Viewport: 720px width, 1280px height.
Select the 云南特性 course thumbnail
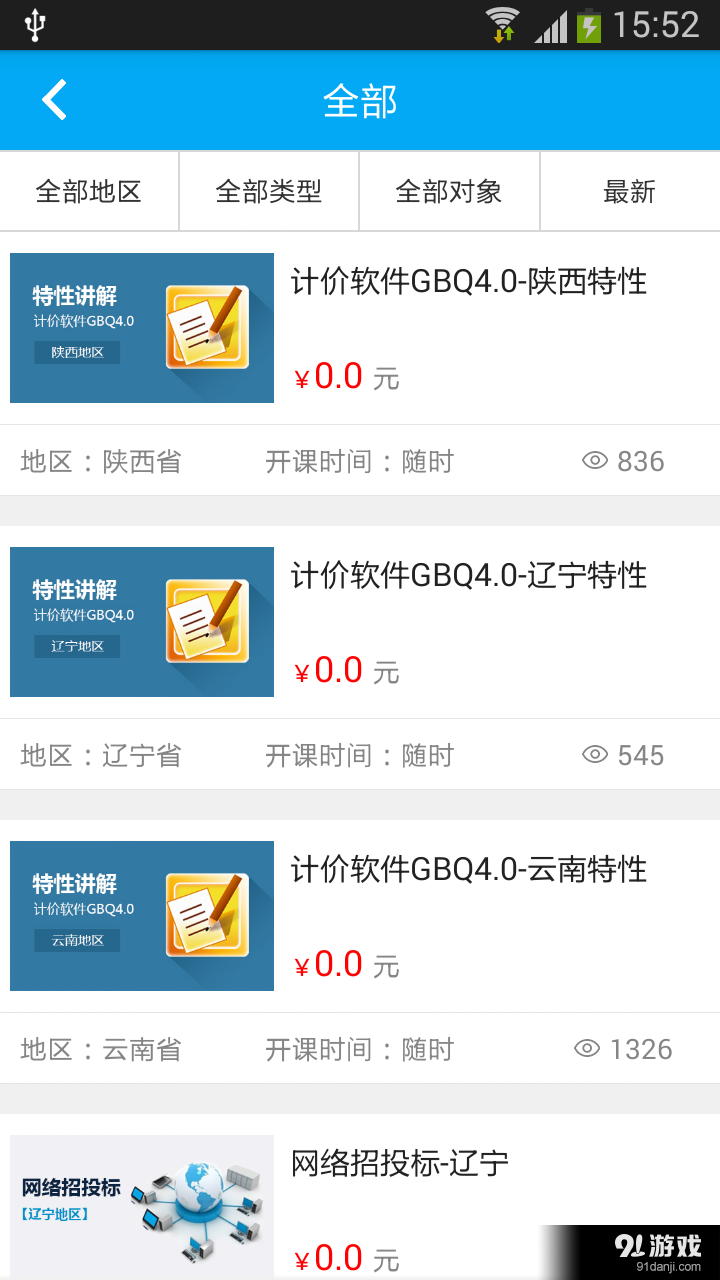140,915
